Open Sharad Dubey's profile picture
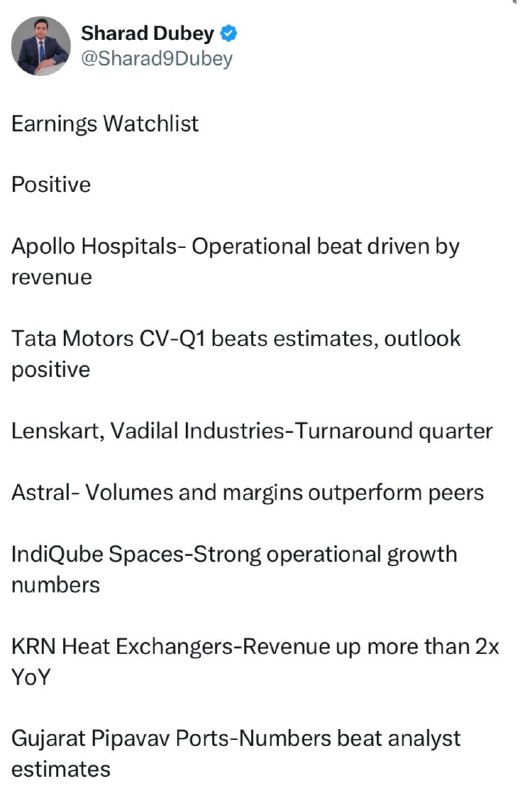 [41, 46]
